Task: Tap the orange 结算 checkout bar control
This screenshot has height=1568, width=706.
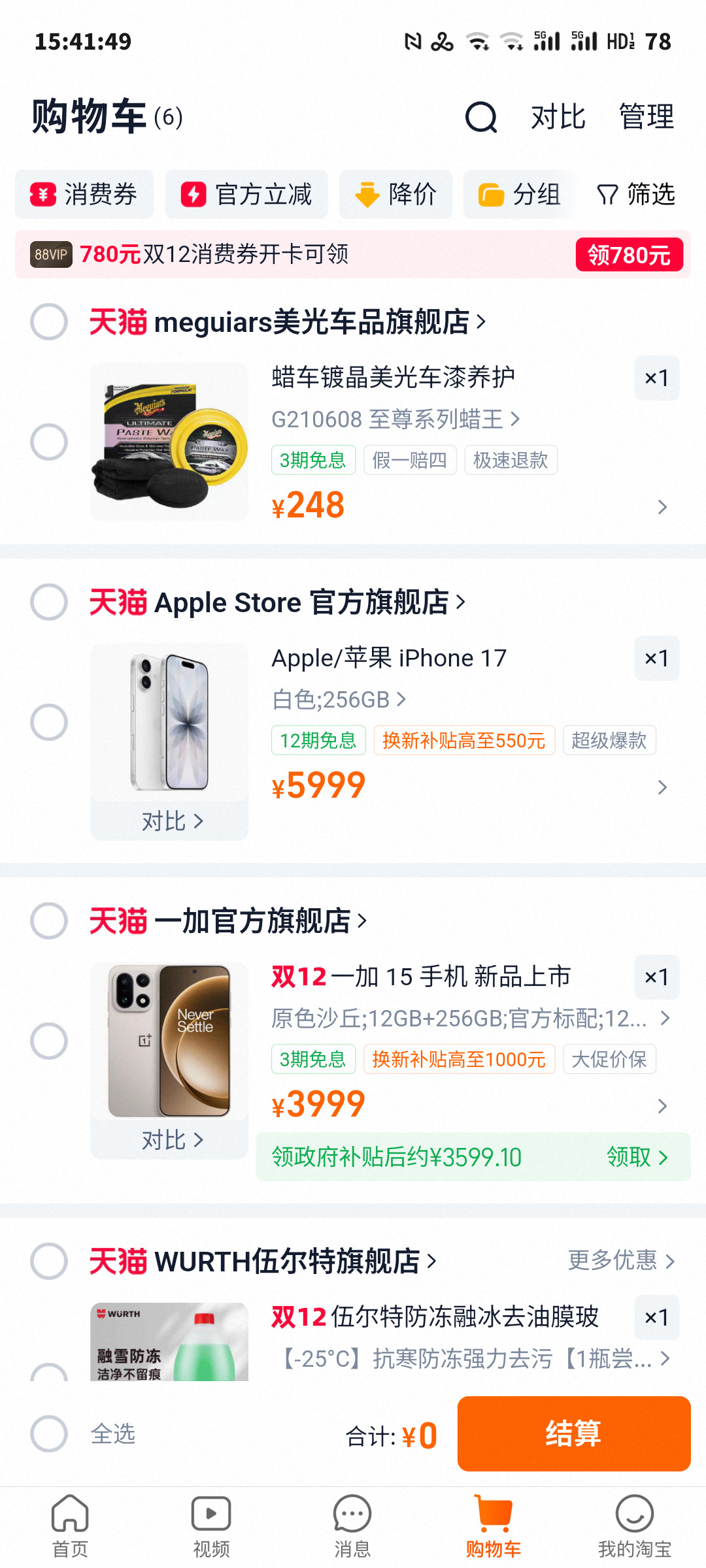Action: click(573, 1436)
